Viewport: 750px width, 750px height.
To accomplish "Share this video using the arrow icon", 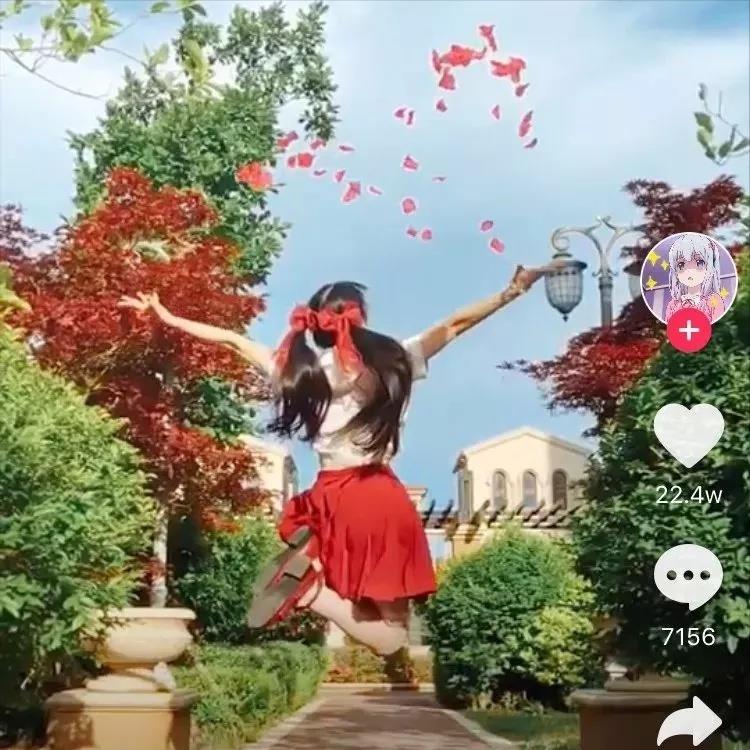I will 689,722.
